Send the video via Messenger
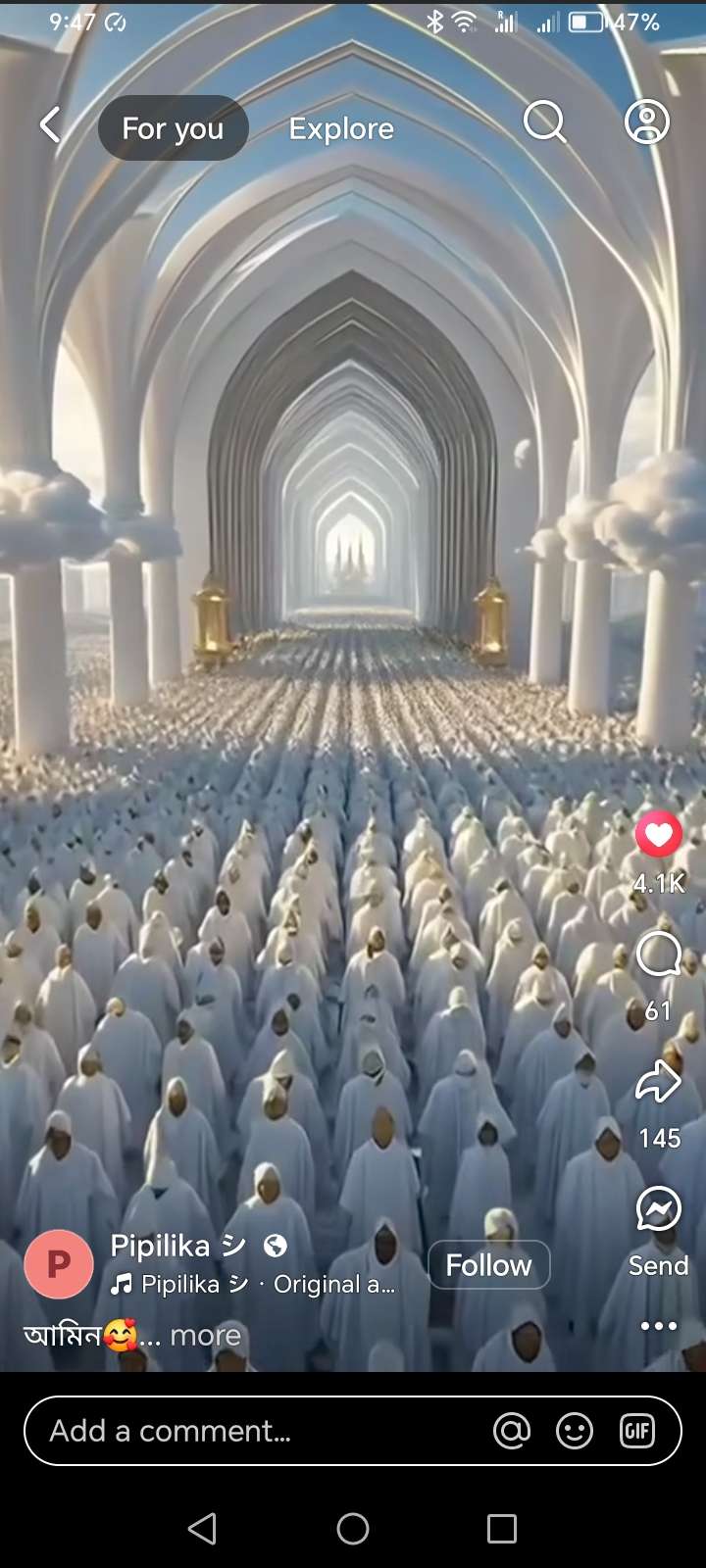The width and height of the screenshot is (706, 1568). pos(658,1210)
